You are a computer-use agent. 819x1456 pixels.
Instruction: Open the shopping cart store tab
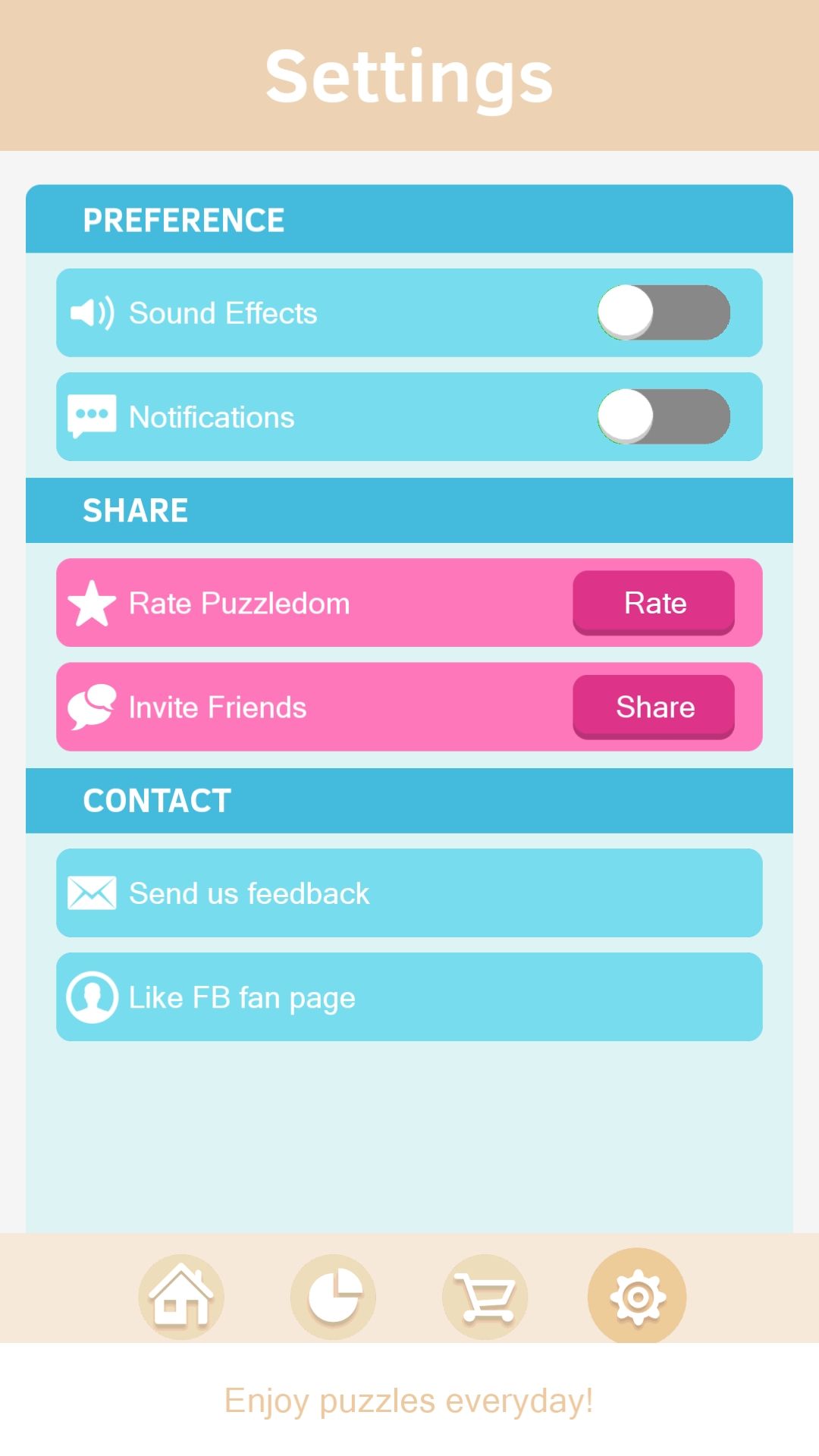485,1297
